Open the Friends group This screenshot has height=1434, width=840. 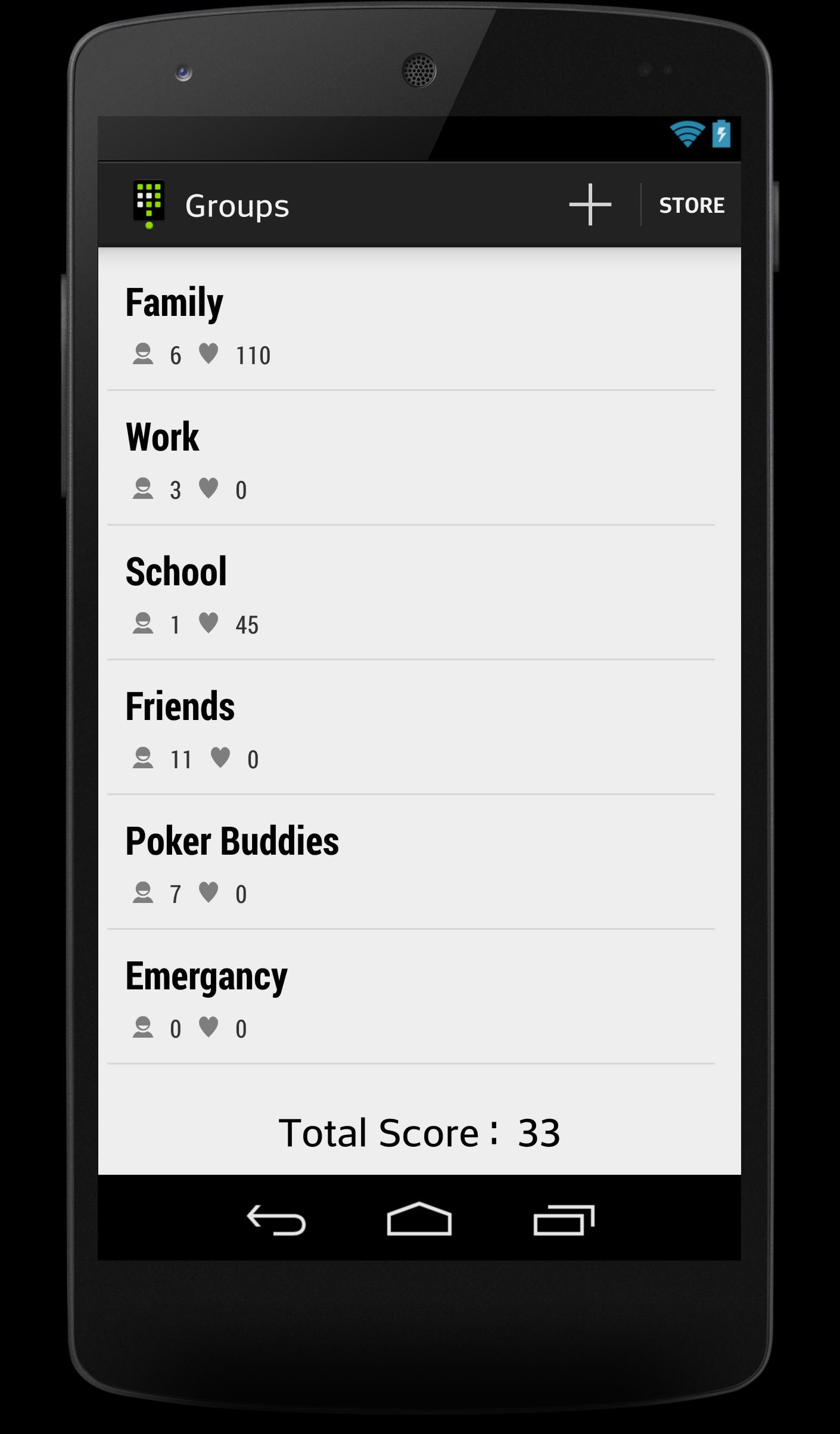point(411,728)
